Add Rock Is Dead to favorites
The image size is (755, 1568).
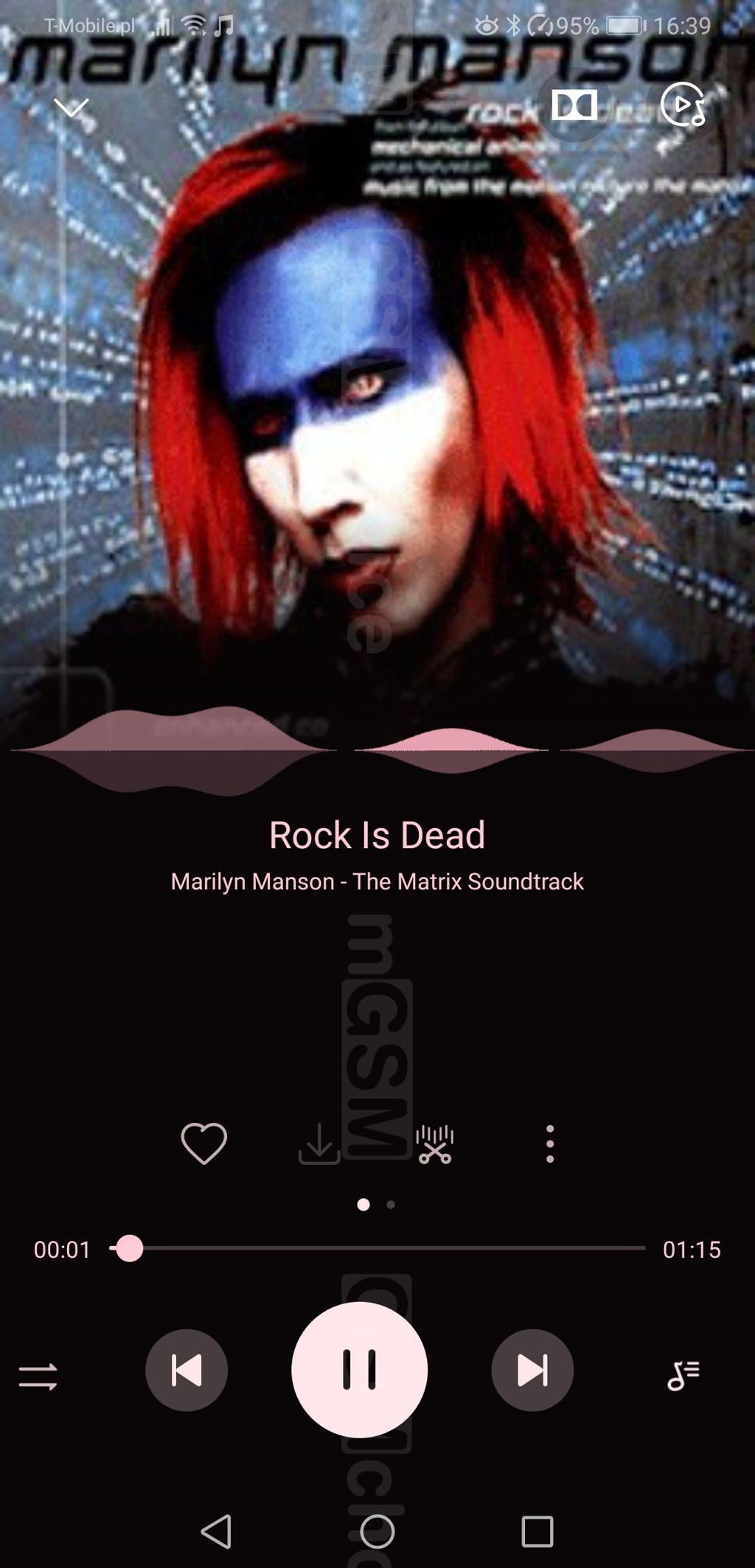point(204,1144)
